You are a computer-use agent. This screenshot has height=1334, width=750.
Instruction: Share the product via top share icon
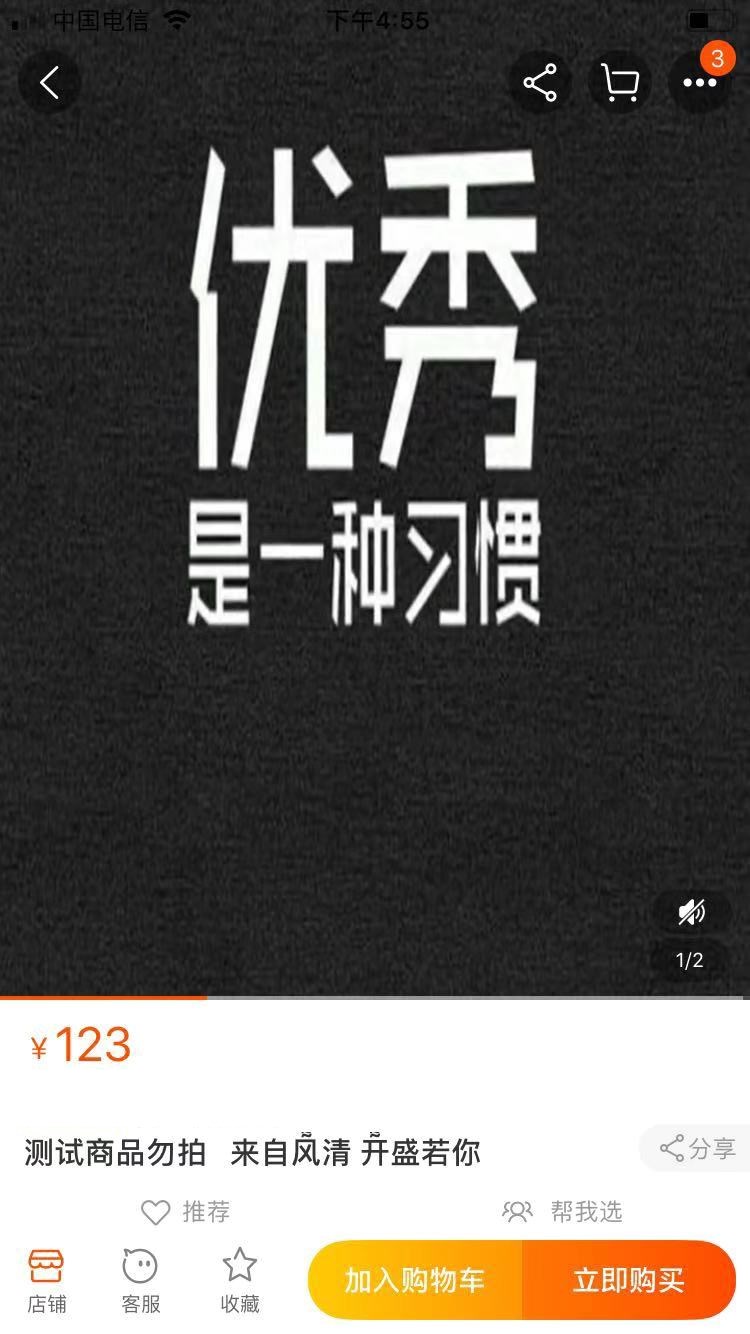coord(540,82)
